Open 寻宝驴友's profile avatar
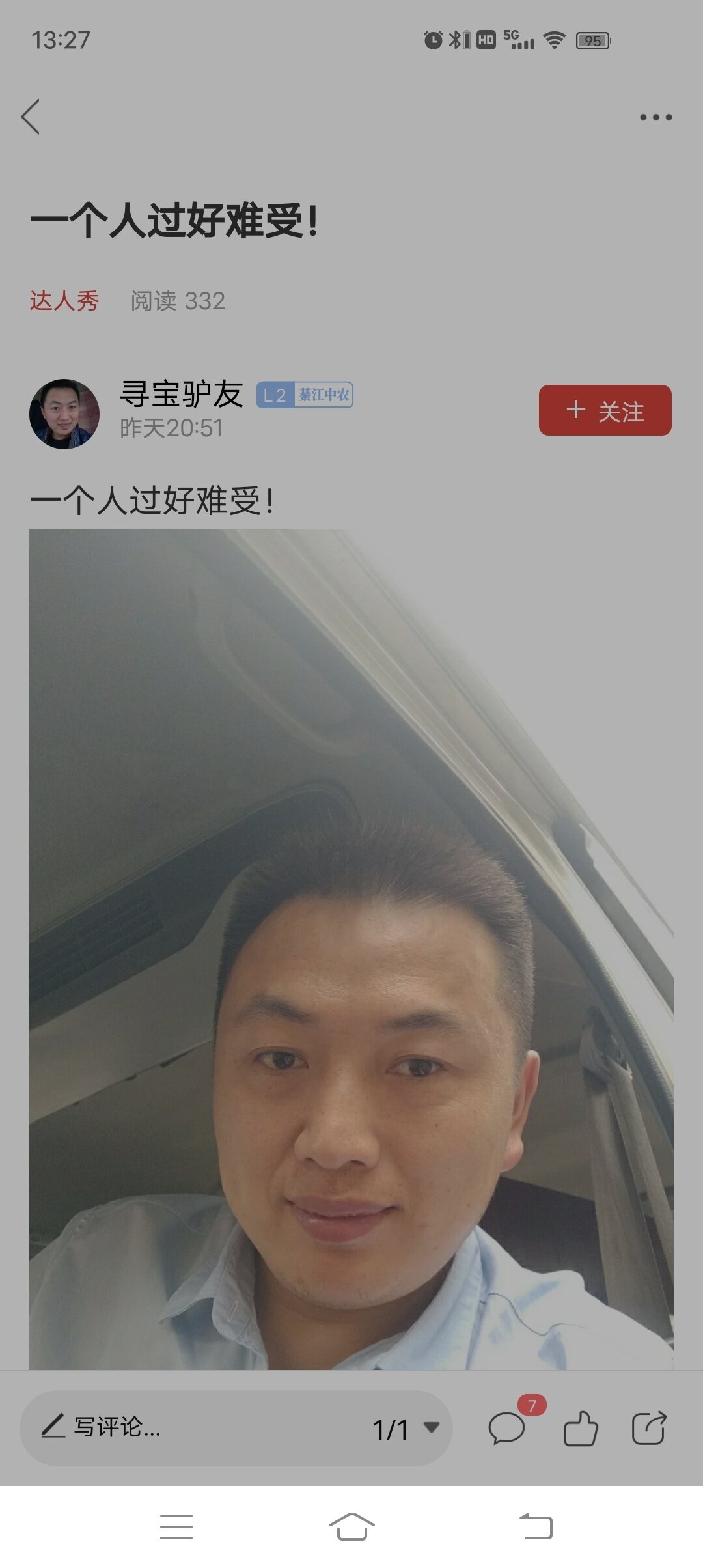Image resolution: width=703 pixels, height=1568 pixels. [64, 414]
